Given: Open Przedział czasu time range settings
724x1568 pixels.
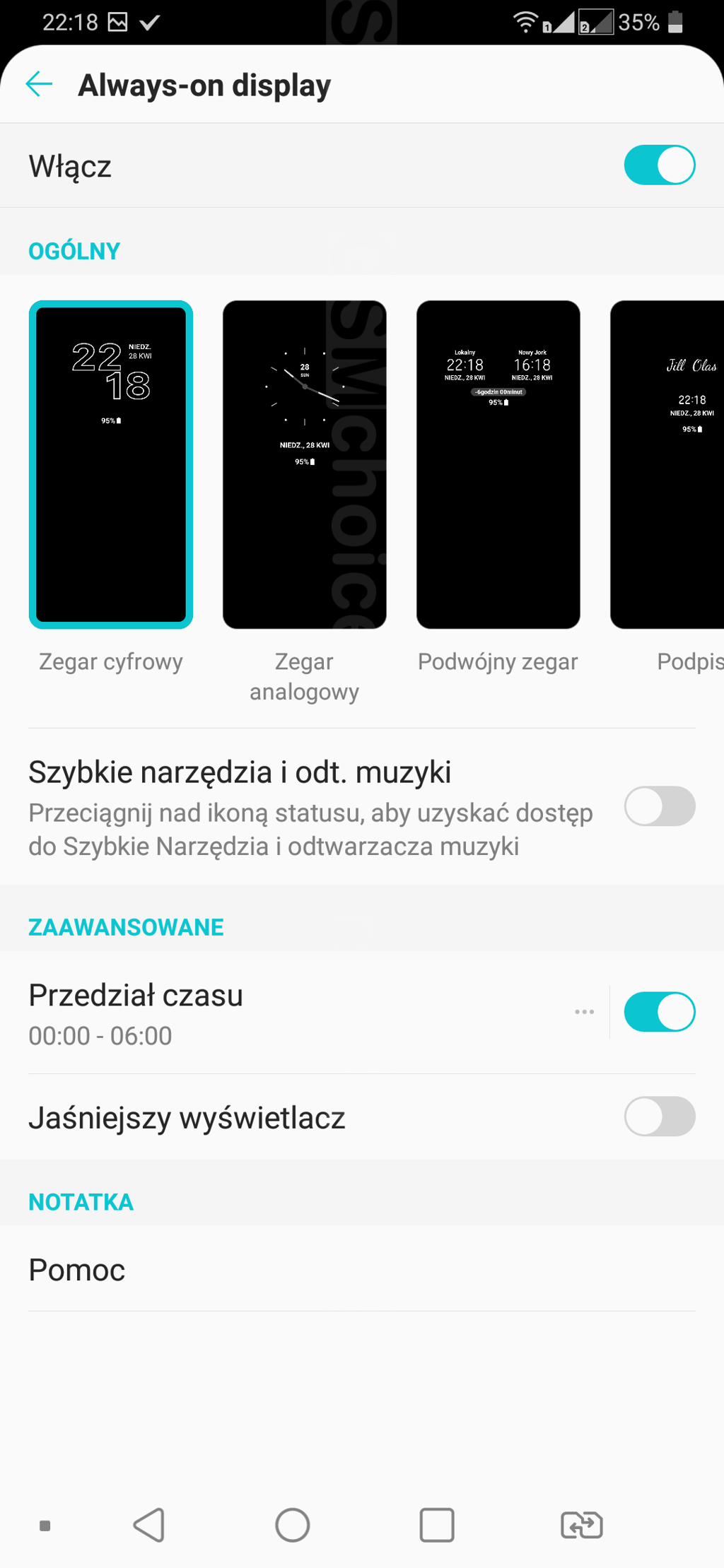Looking at the screenshot, I should pyautogui.click(x=283, y=1013).
